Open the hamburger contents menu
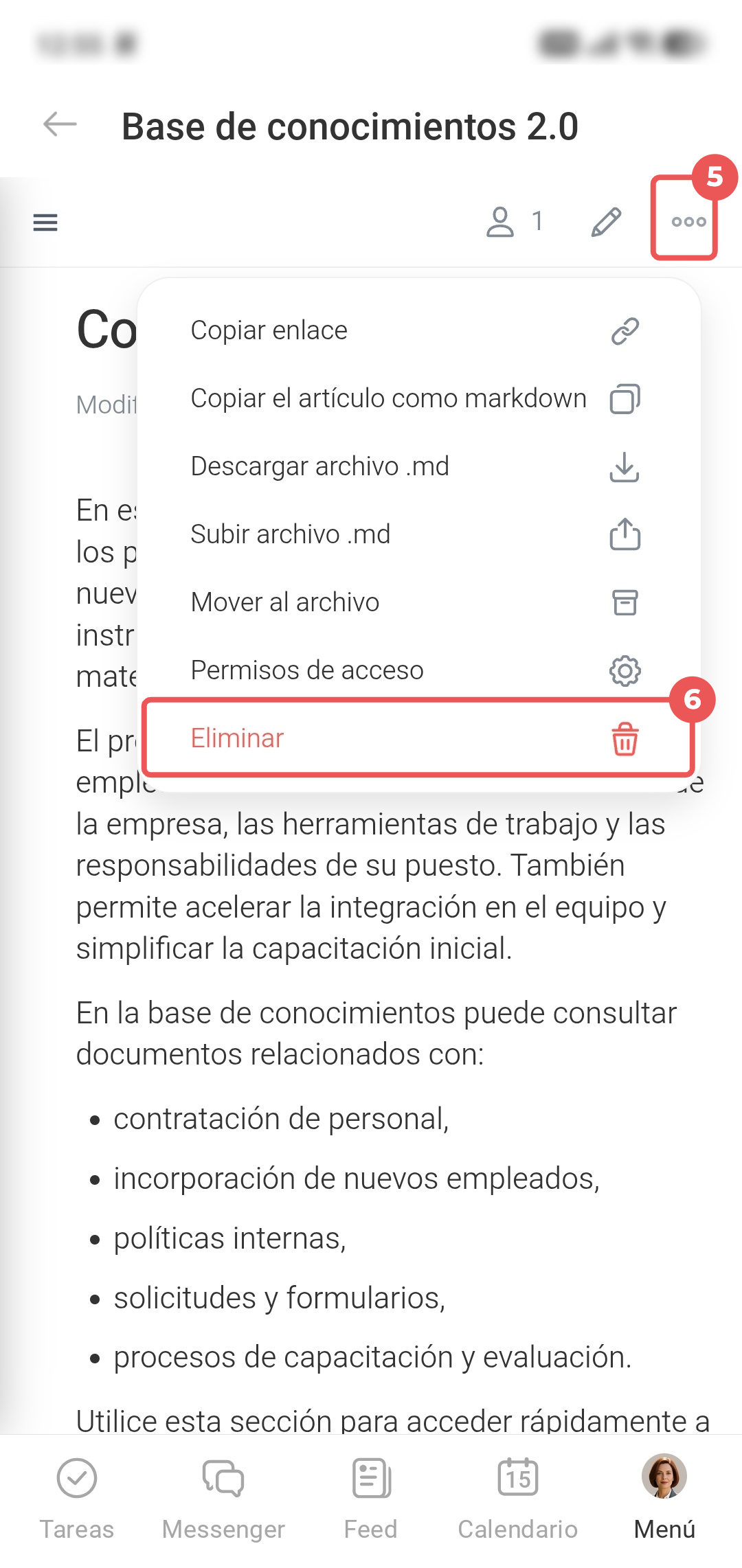This screenshot has height=1568, width=742. 45,222
